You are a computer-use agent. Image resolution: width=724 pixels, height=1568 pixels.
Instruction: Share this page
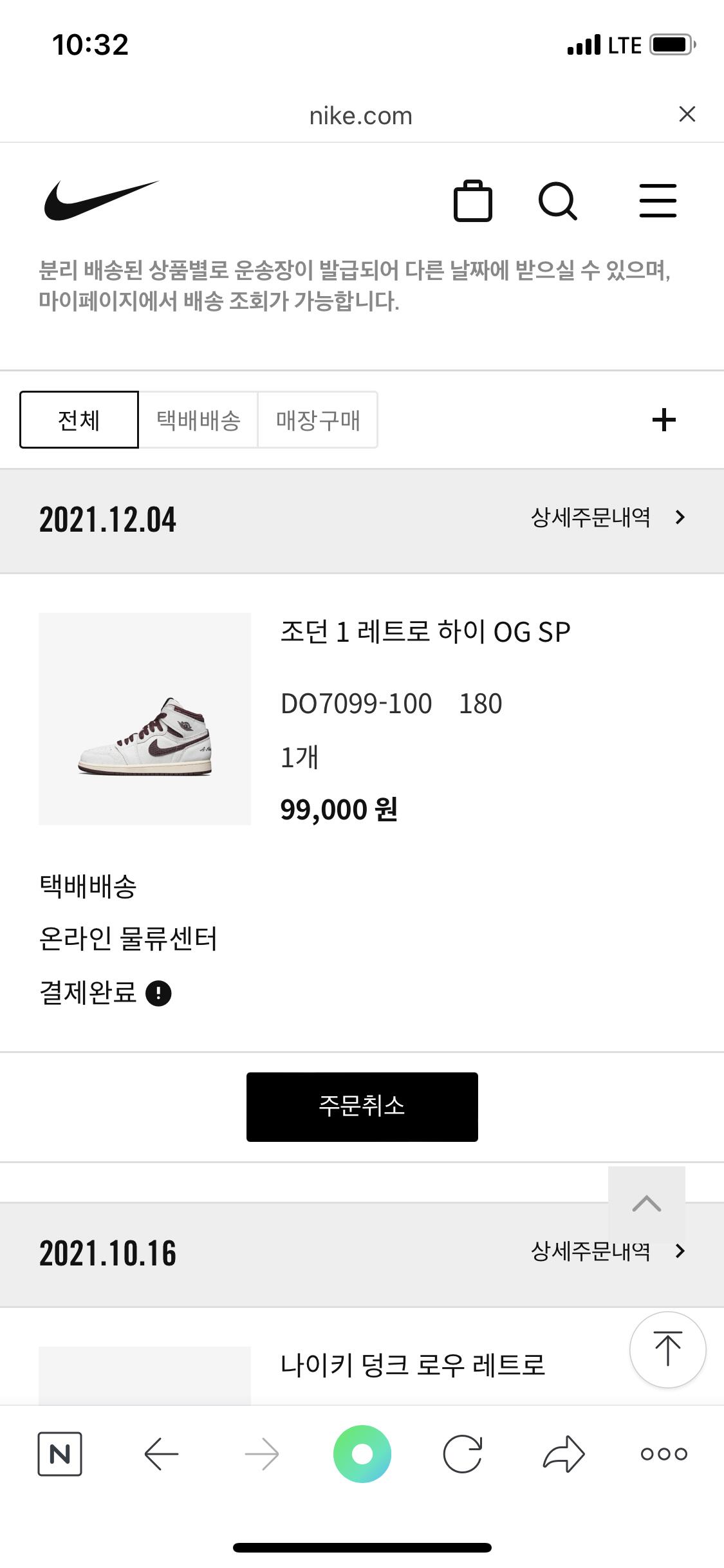coord(564,1454)
